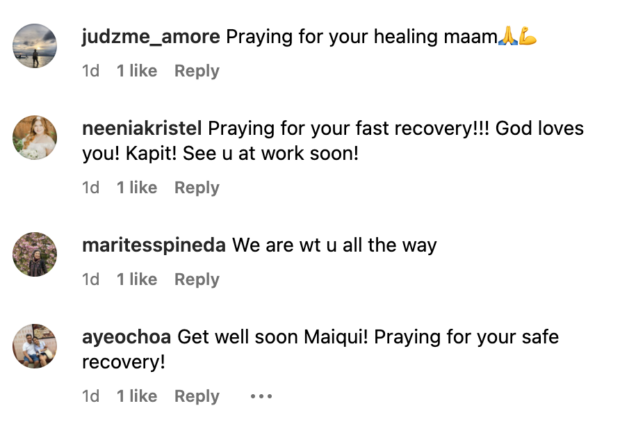Show the 1 like on ayeochoa's comment

136,397
